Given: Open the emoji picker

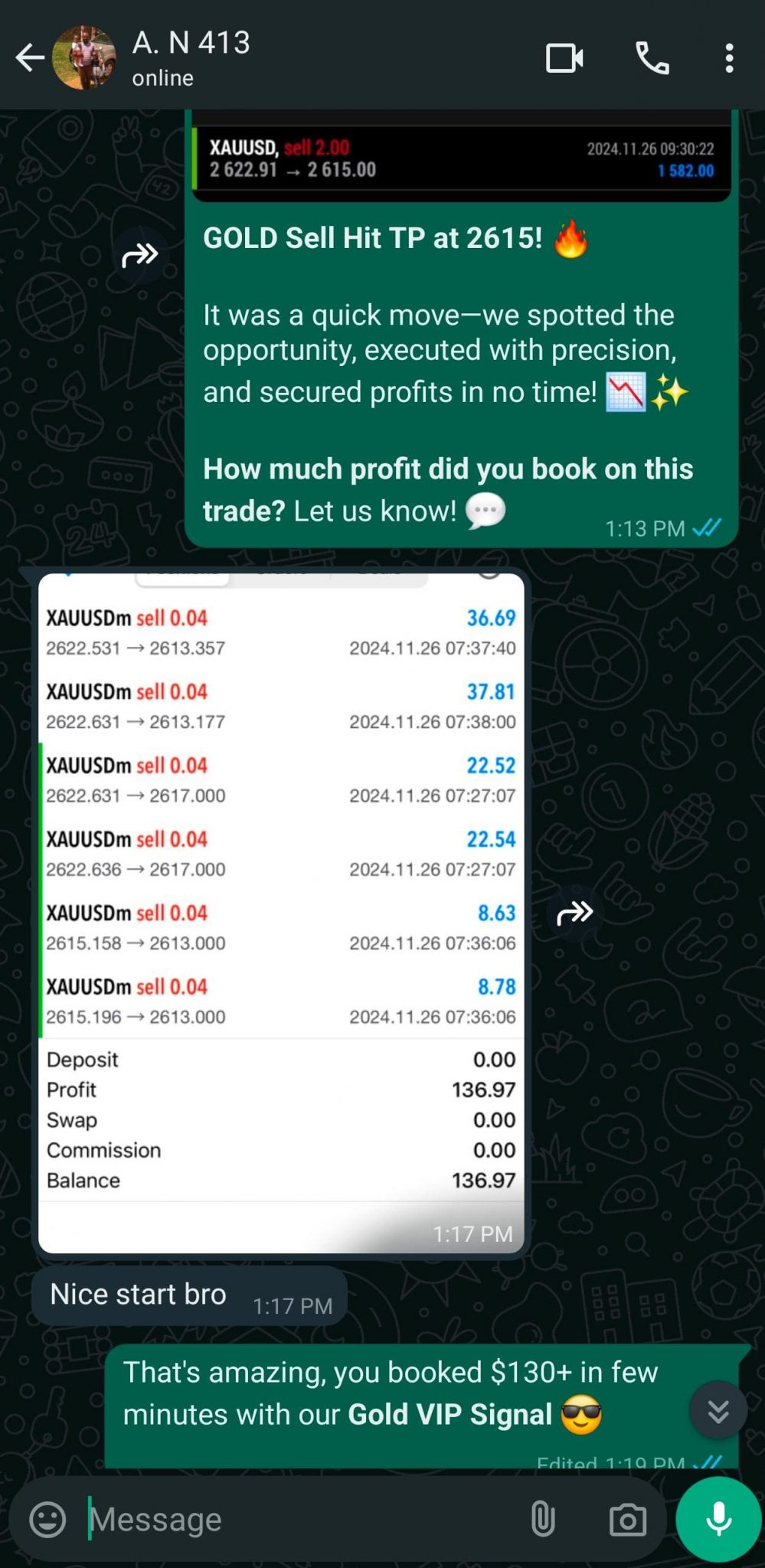Looking at the screenshot, I should [46, 1519].
